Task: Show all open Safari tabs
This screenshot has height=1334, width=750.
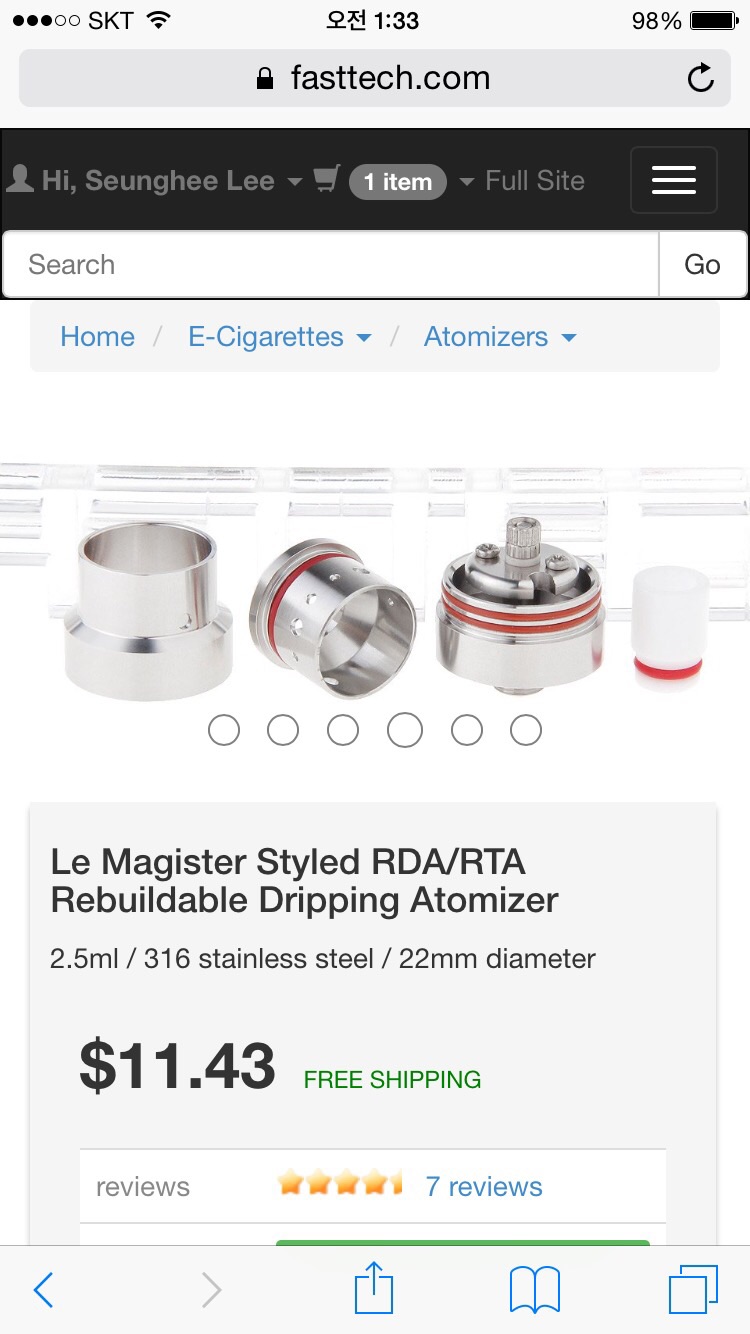Action: pyautogui.click(x=692, y=1290)
